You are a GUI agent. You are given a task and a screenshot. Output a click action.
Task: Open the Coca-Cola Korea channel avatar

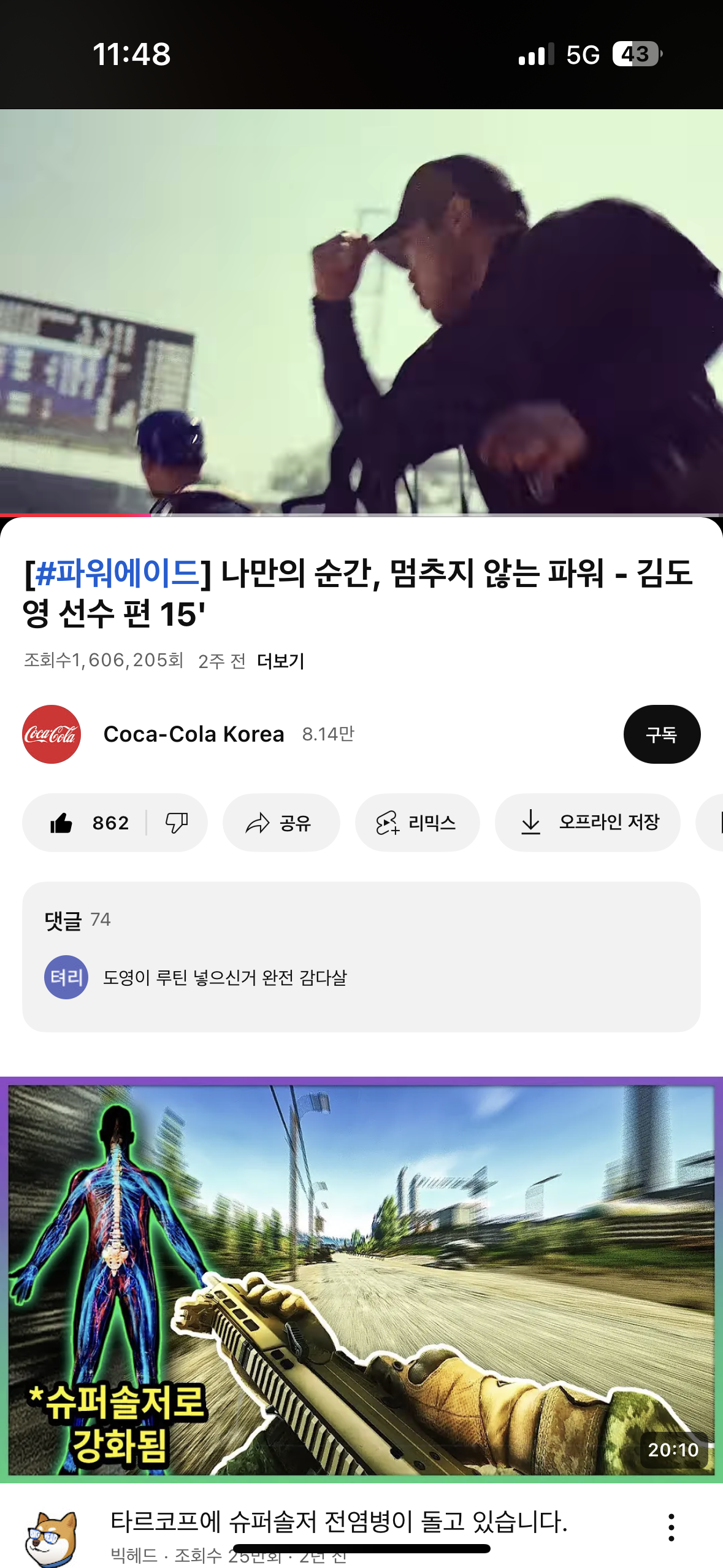[52, 734]
